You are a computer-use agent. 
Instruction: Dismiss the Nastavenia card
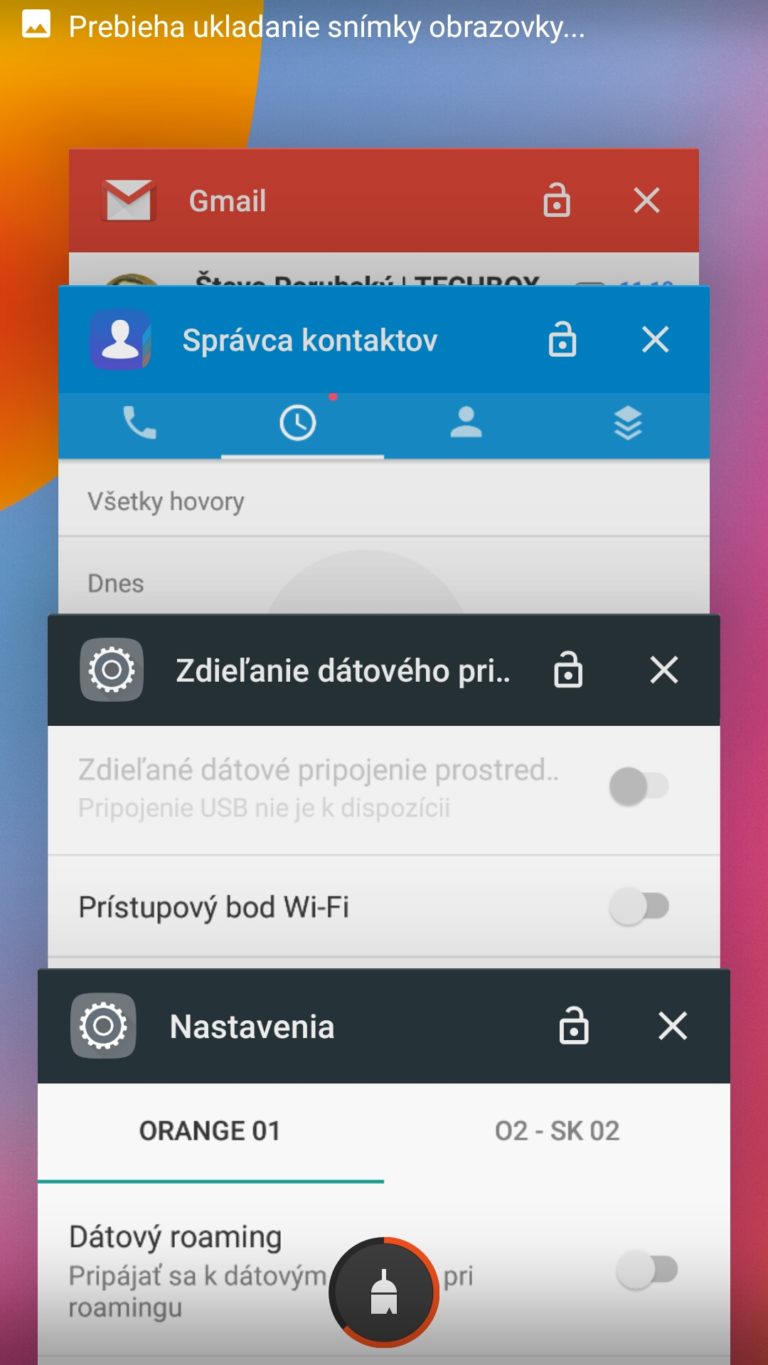coord(673,1026)
